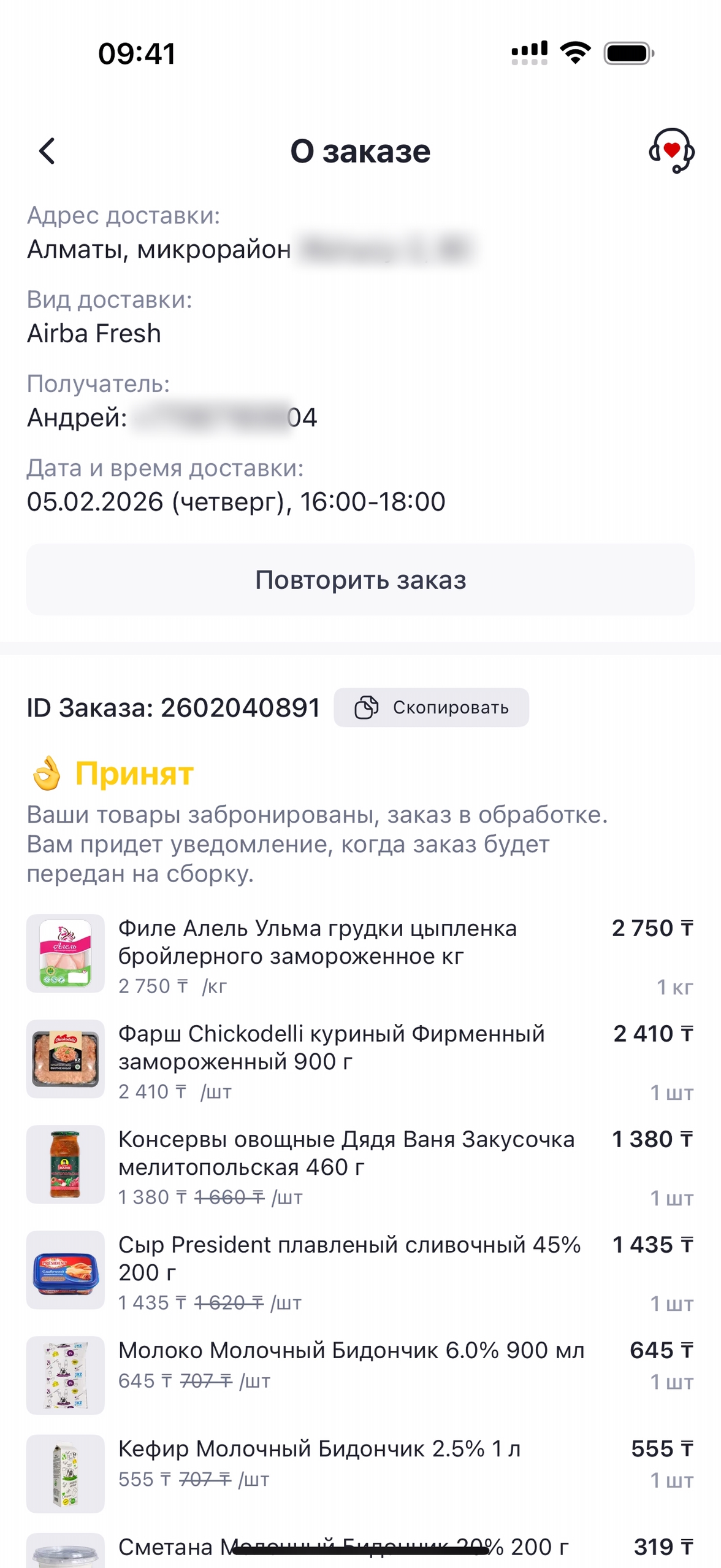Open the Консервы Дядя Ваня Закусочка item
This screenshot has width=721, height=1568.
346,1153
